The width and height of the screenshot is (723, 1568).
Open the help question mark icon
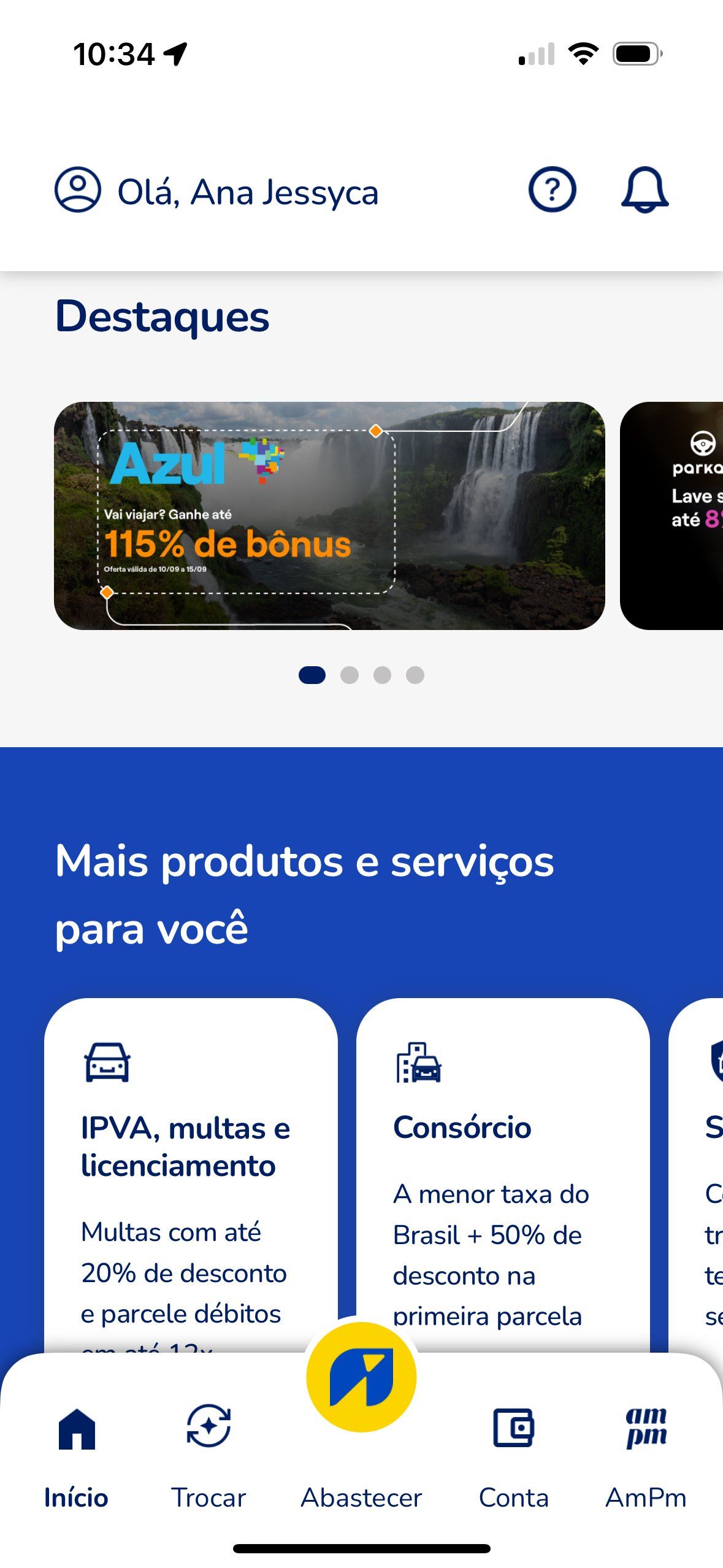click(552, 190)
